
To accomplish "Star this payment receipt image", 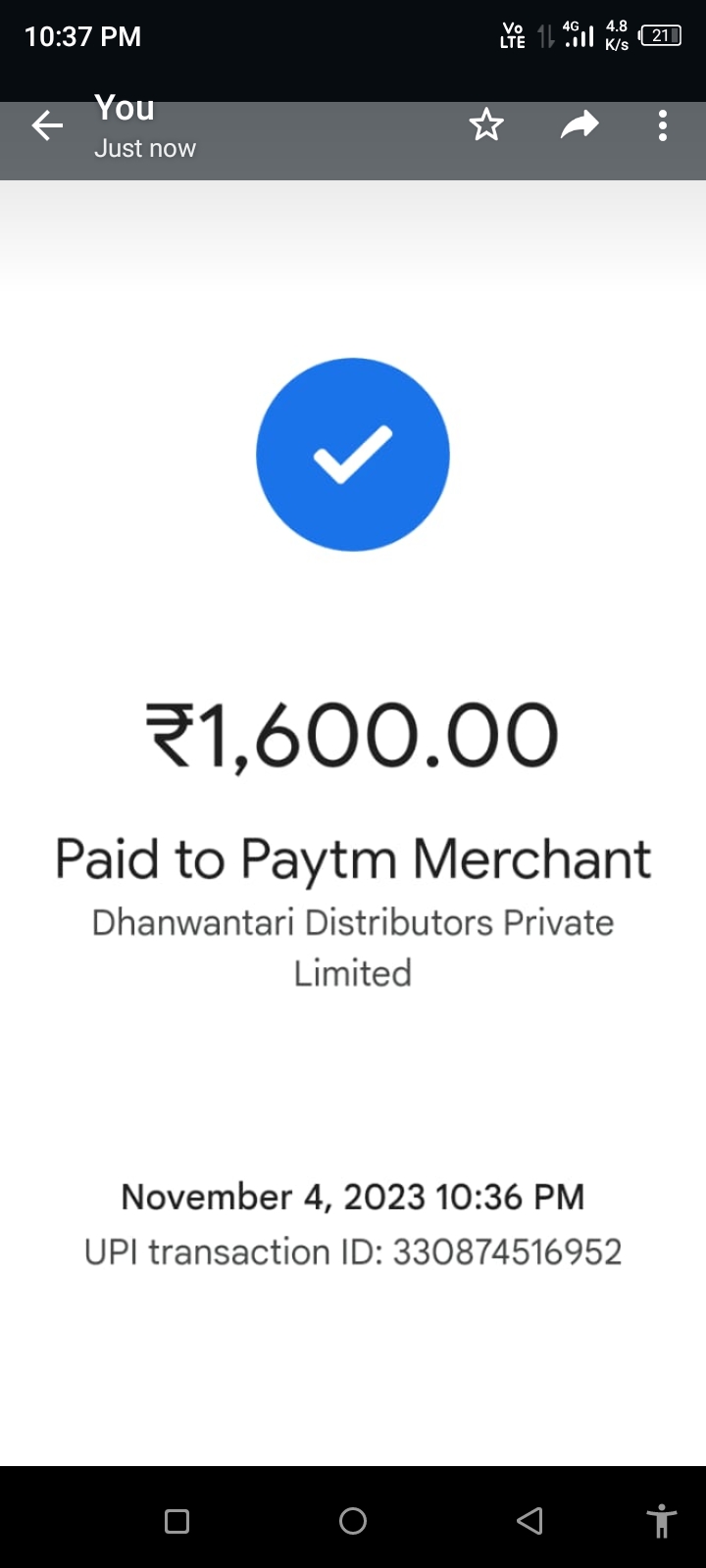I will tap(486, 125).
